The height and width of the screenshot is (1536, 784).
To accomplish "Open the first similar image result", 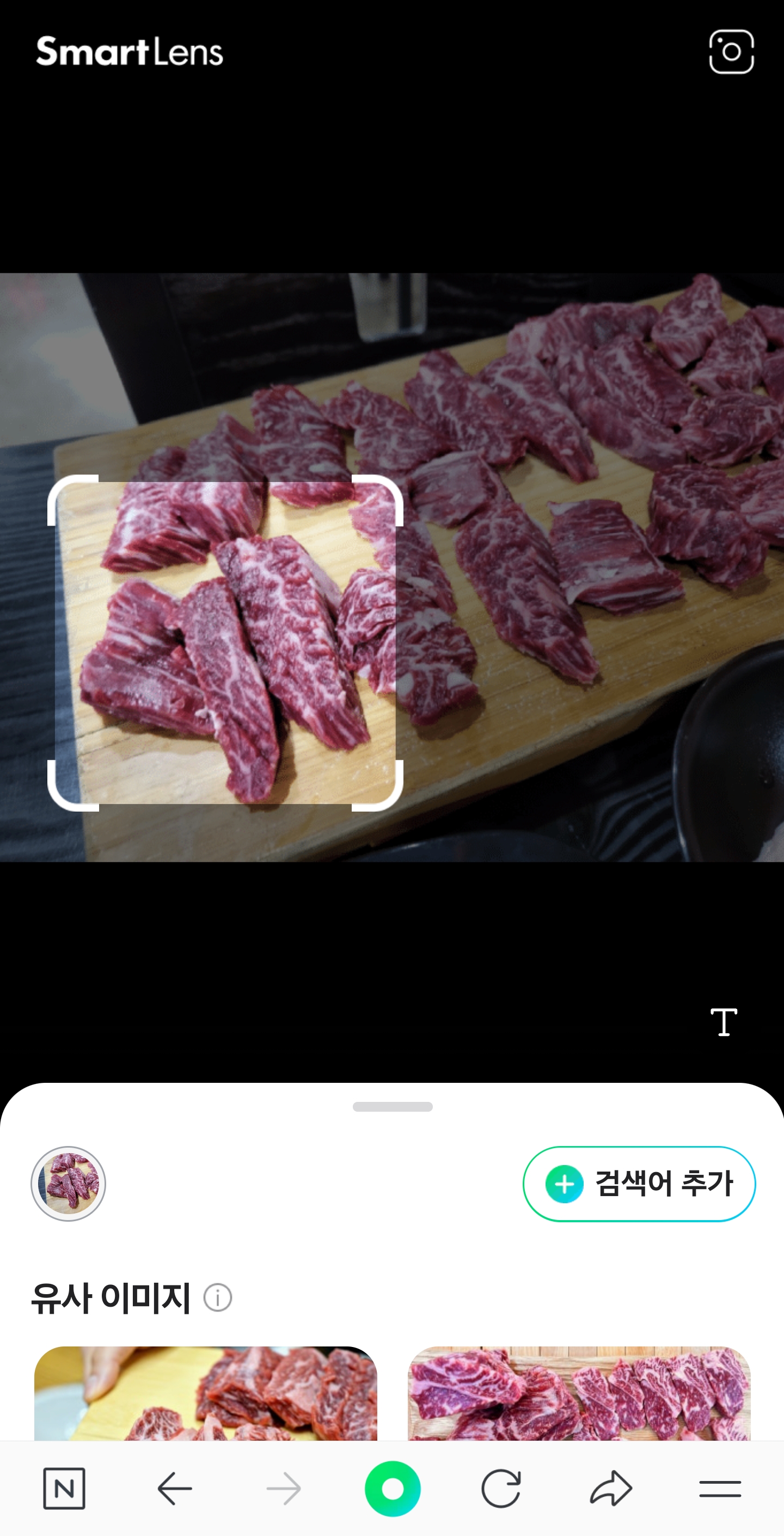I will point(206,1393).
